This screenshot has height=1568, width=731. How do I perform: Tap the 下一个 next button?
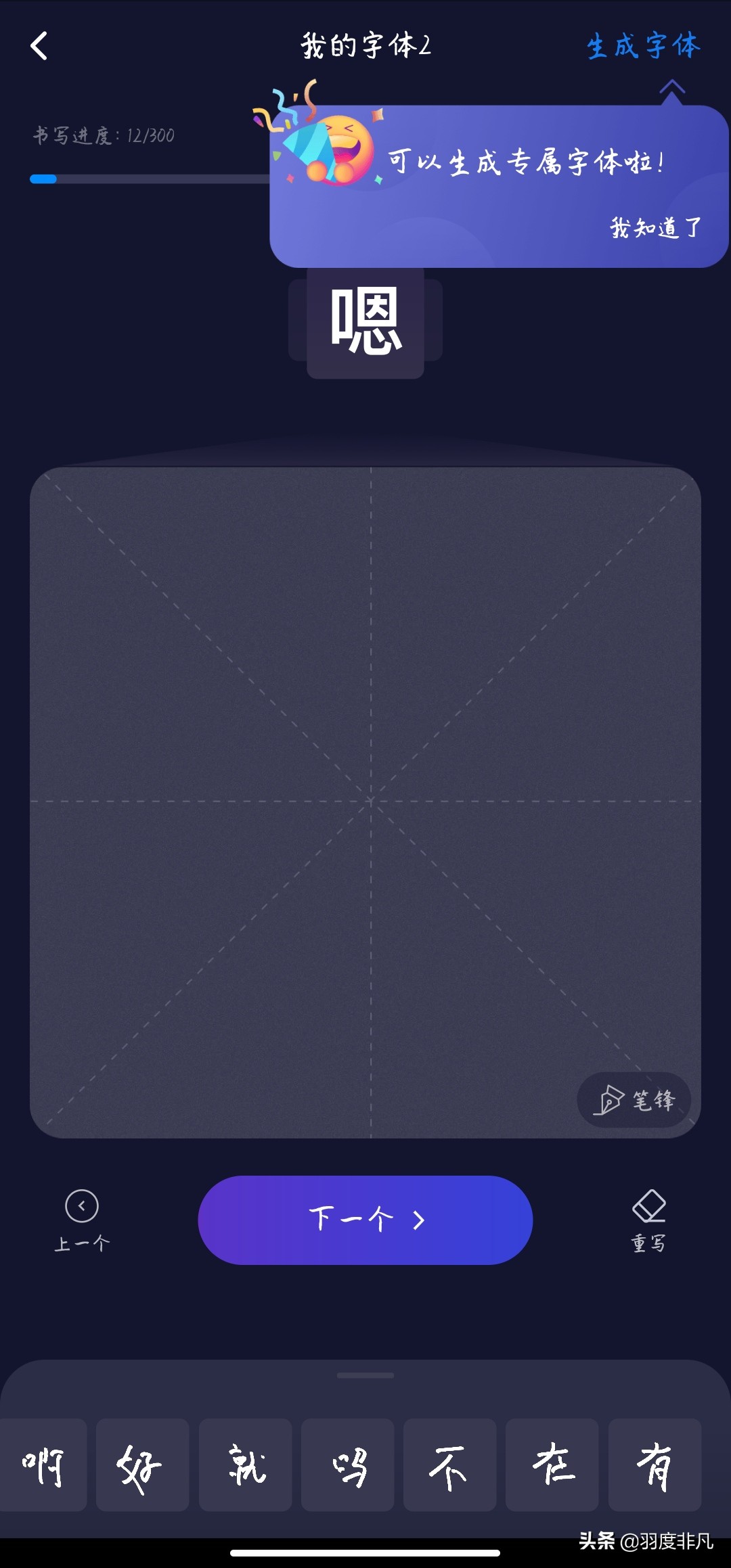pyautogui.click(x=364, y=1219)
